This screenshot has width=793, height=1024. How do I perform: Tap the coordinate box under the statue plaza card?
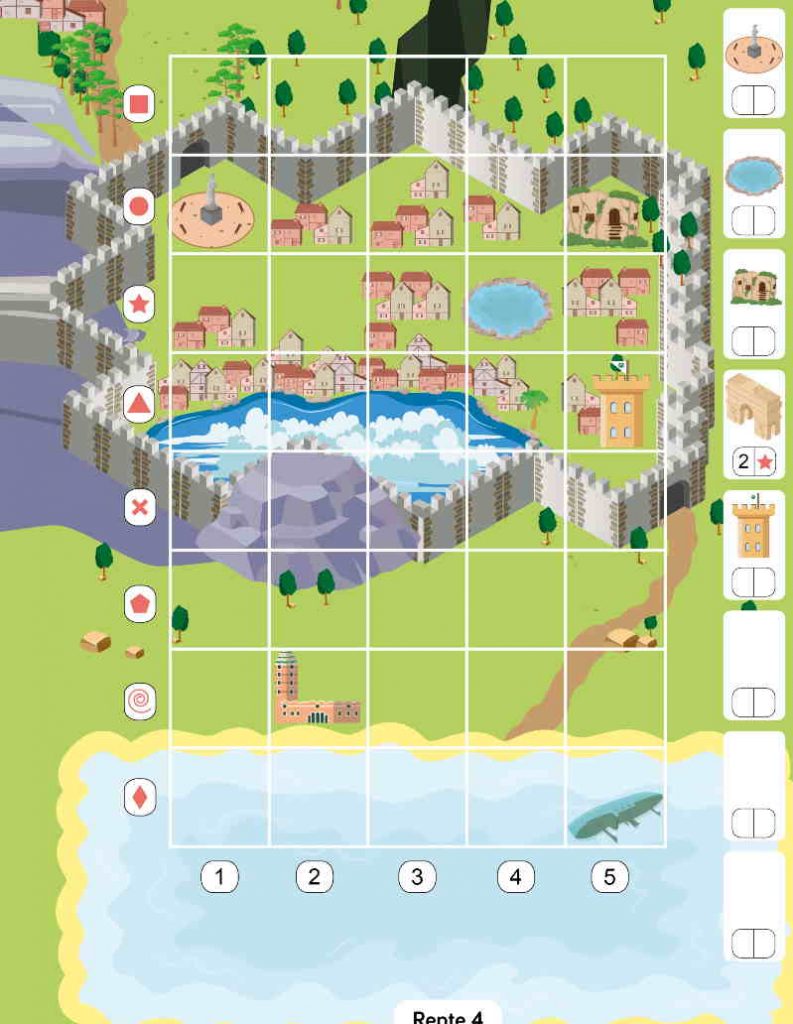pyautogui.click(x=753, y=100)
